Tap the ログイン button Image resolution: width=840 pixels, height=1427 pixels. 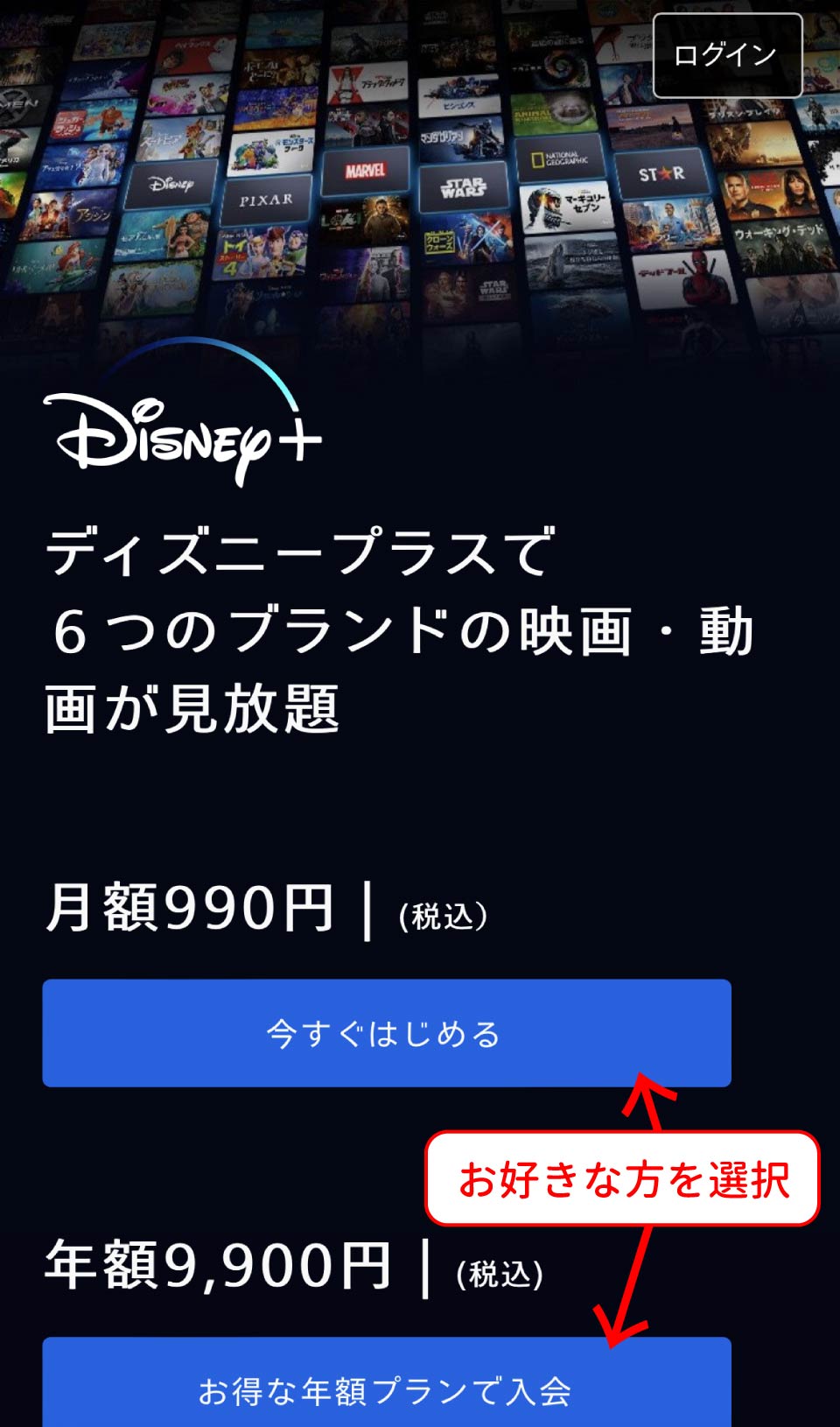727,55
